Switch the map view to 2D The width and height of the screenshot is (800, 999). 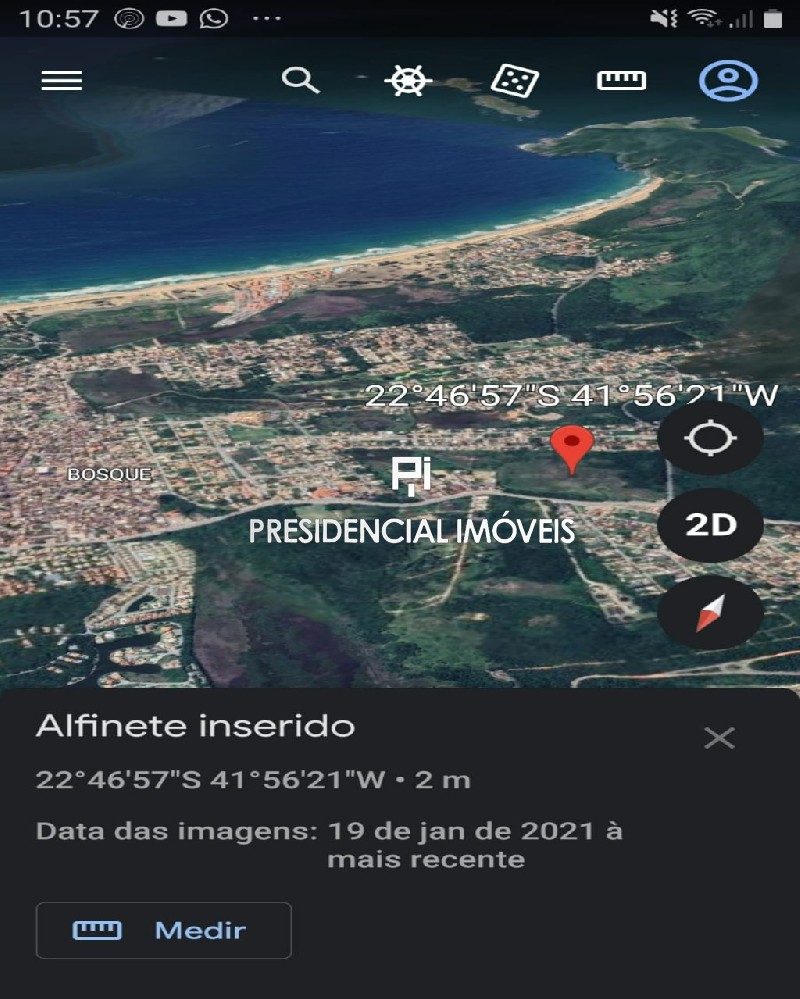tap(710, 525)
